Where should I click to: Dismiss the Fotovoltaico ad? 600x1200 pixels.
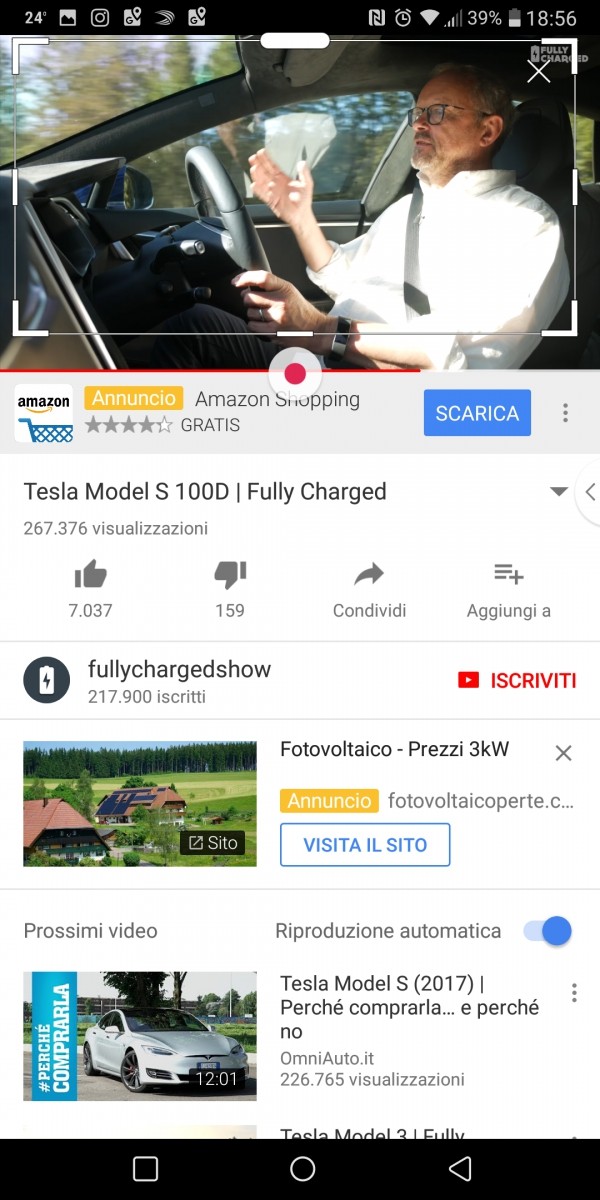pyautogui.click(x=563, y=753)
